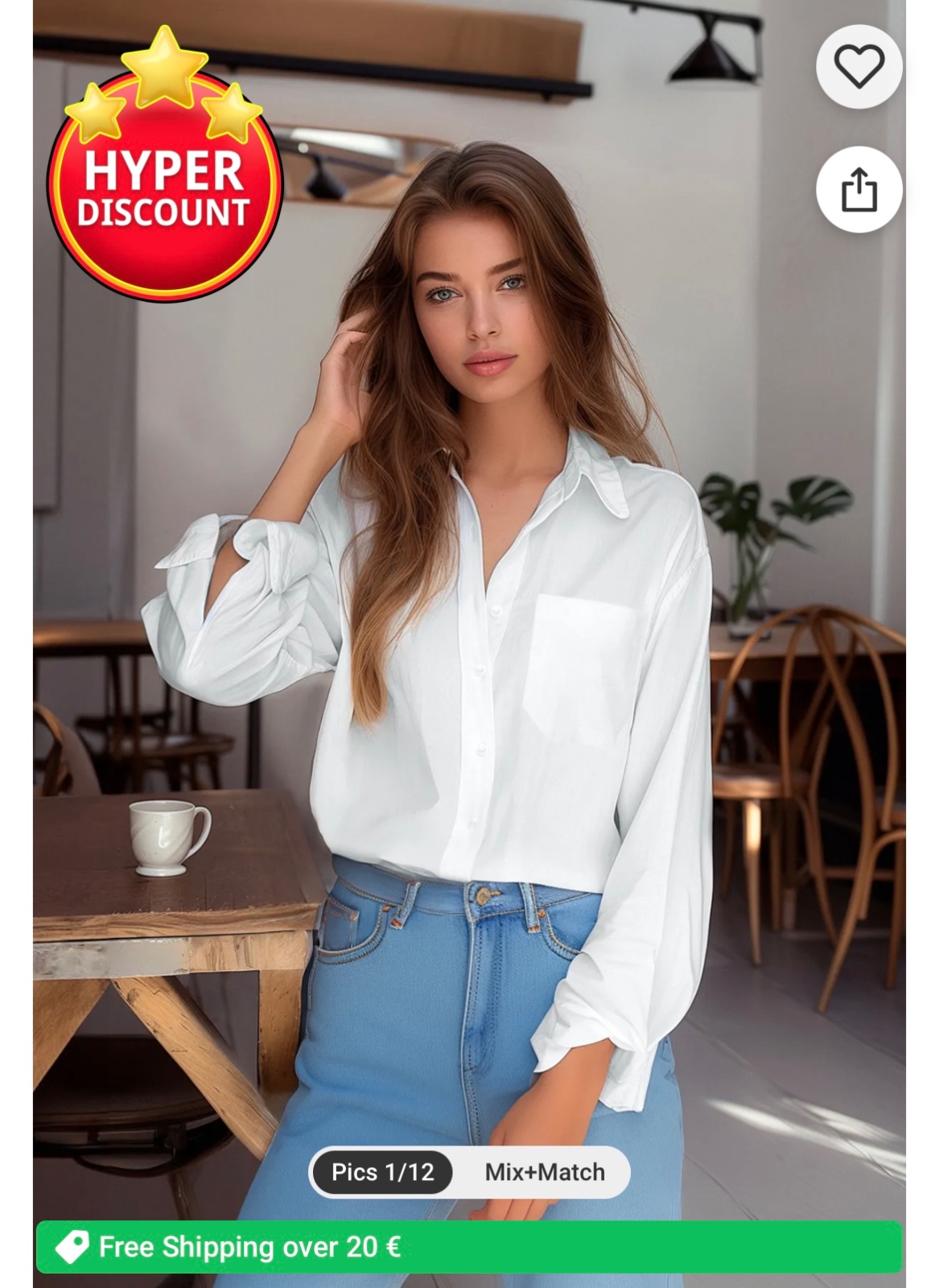Image resolution: width=939 pixels, height=1288 pixels.
Task: Add this shirt to favorites
Action: 859,66
